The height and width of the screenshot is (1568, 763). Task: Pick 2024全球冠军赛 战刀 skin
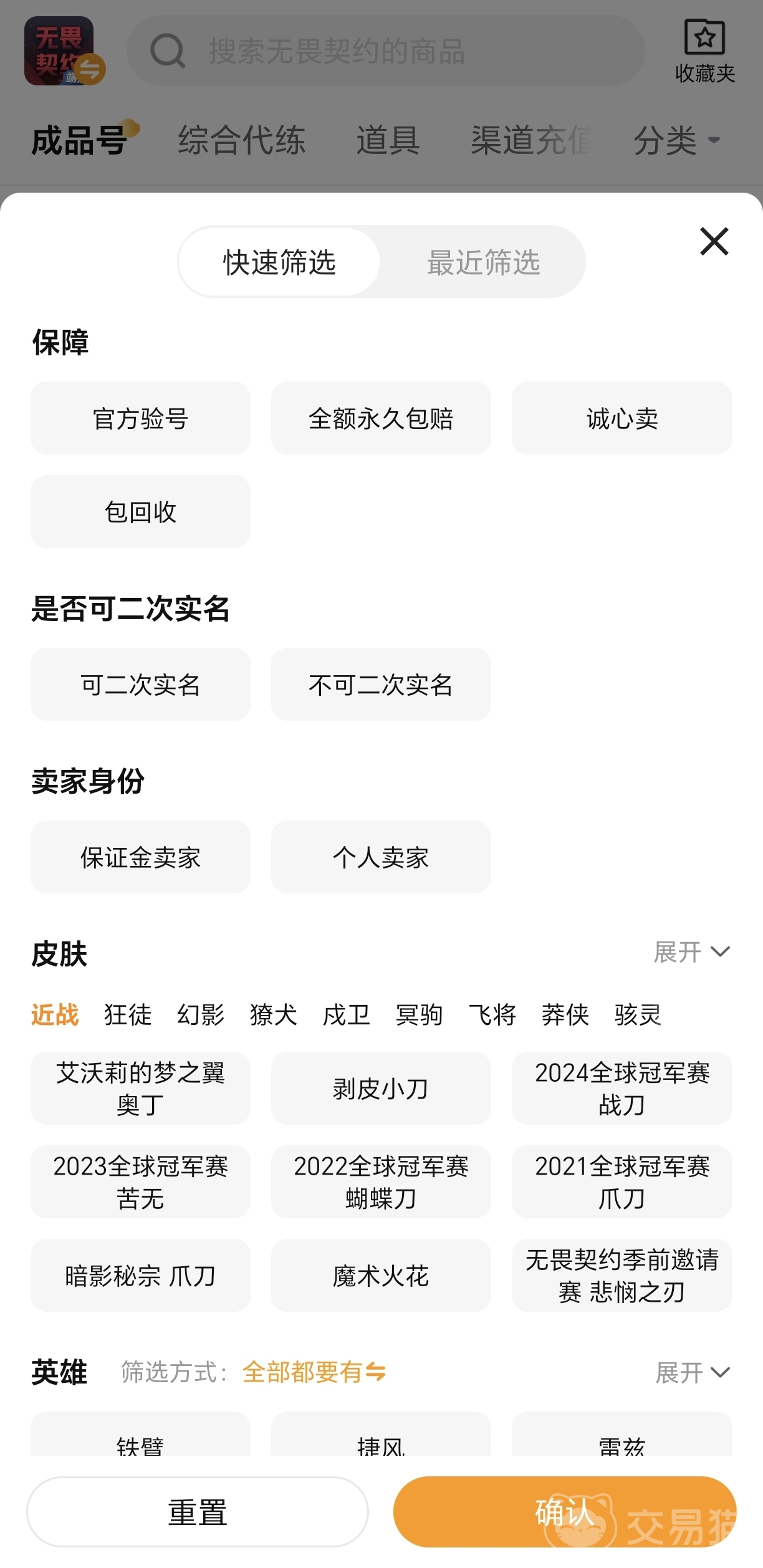pyautogui.click(x=621, y=1089)
